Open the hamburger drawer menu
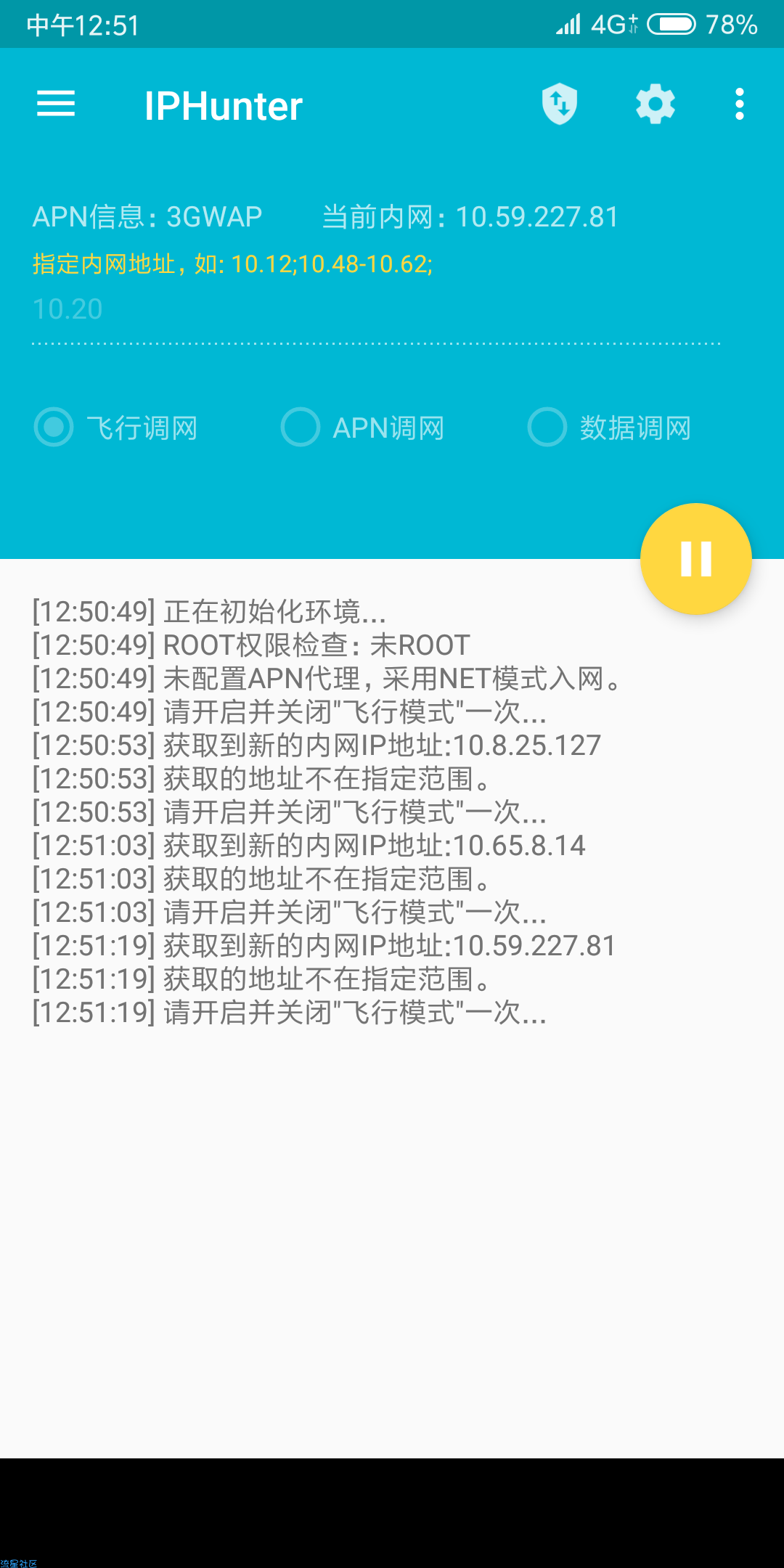 point(56,104)
